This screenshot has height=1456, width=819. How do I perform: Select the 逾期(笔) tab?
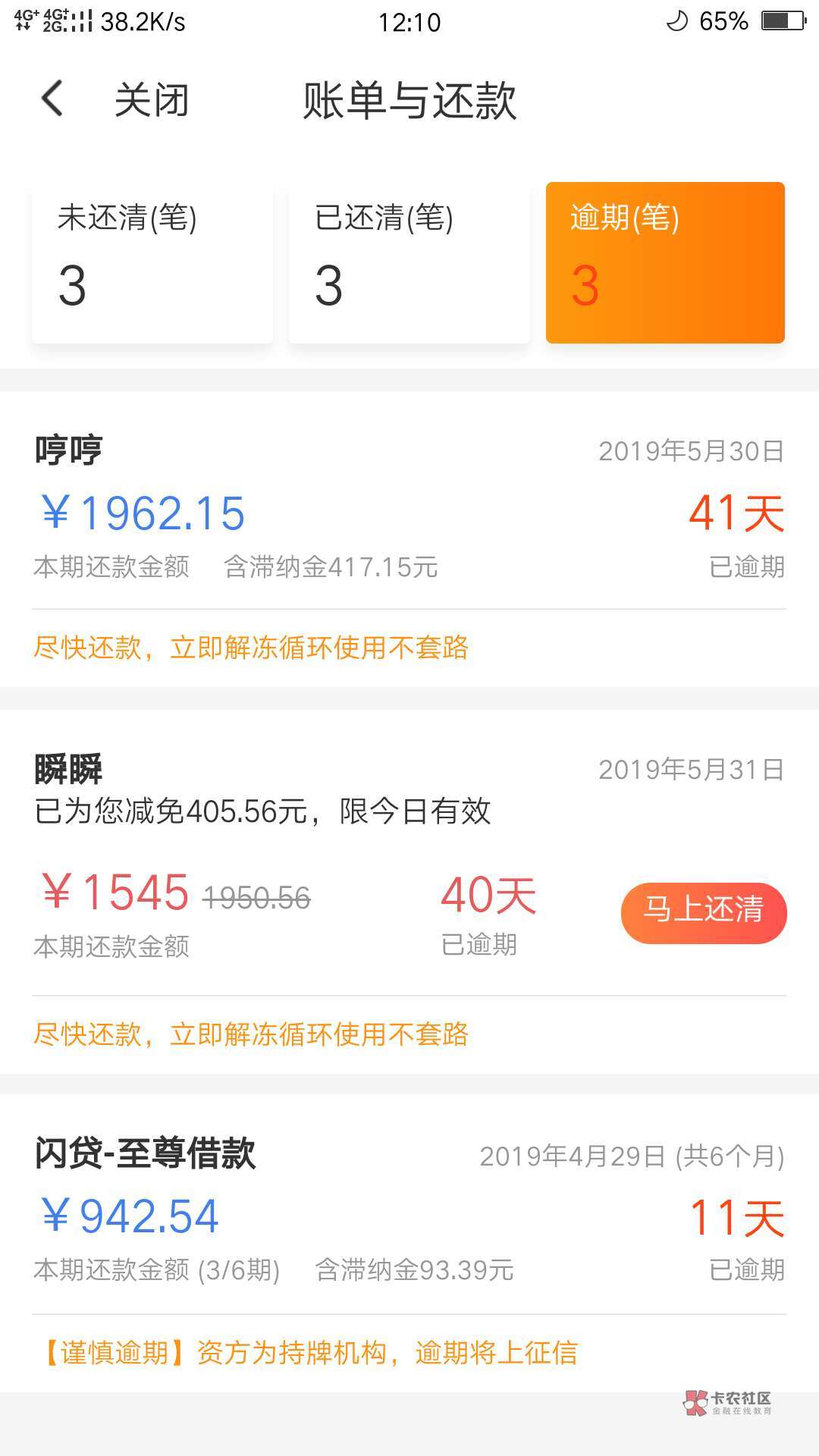(666, 262)
